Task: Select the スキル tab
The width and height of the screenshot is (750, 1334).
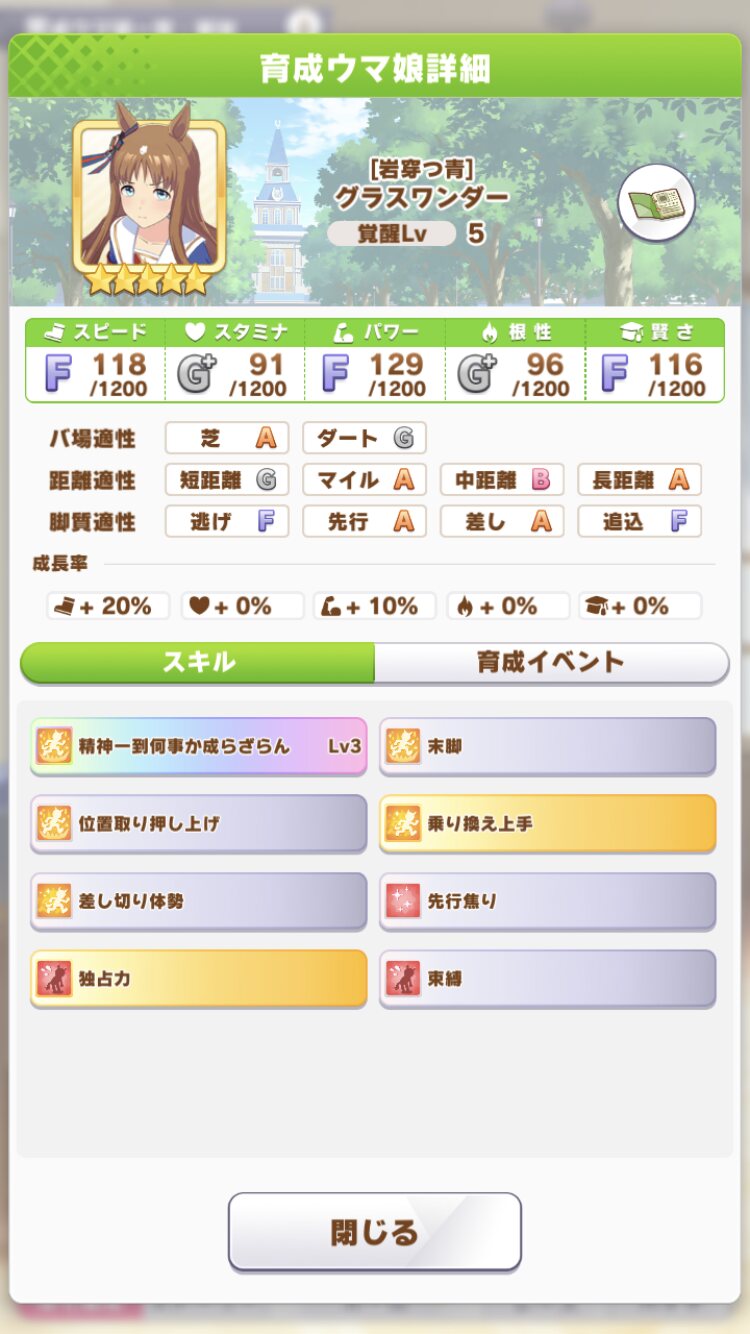Action: tap(198, 662)
